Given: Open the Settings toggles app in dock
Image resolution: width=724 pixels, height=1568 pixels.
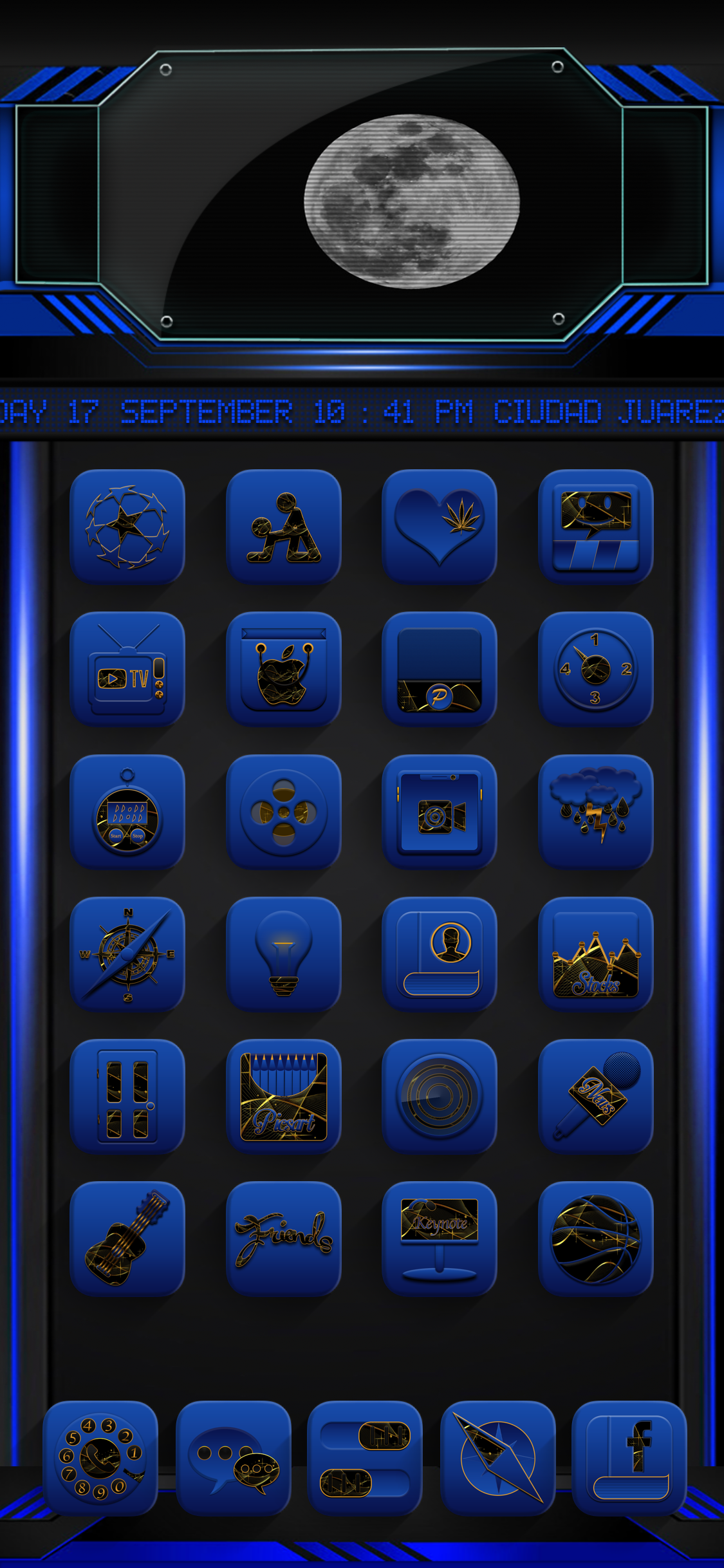Looking at the screenshot, I should click(364, 1457).
